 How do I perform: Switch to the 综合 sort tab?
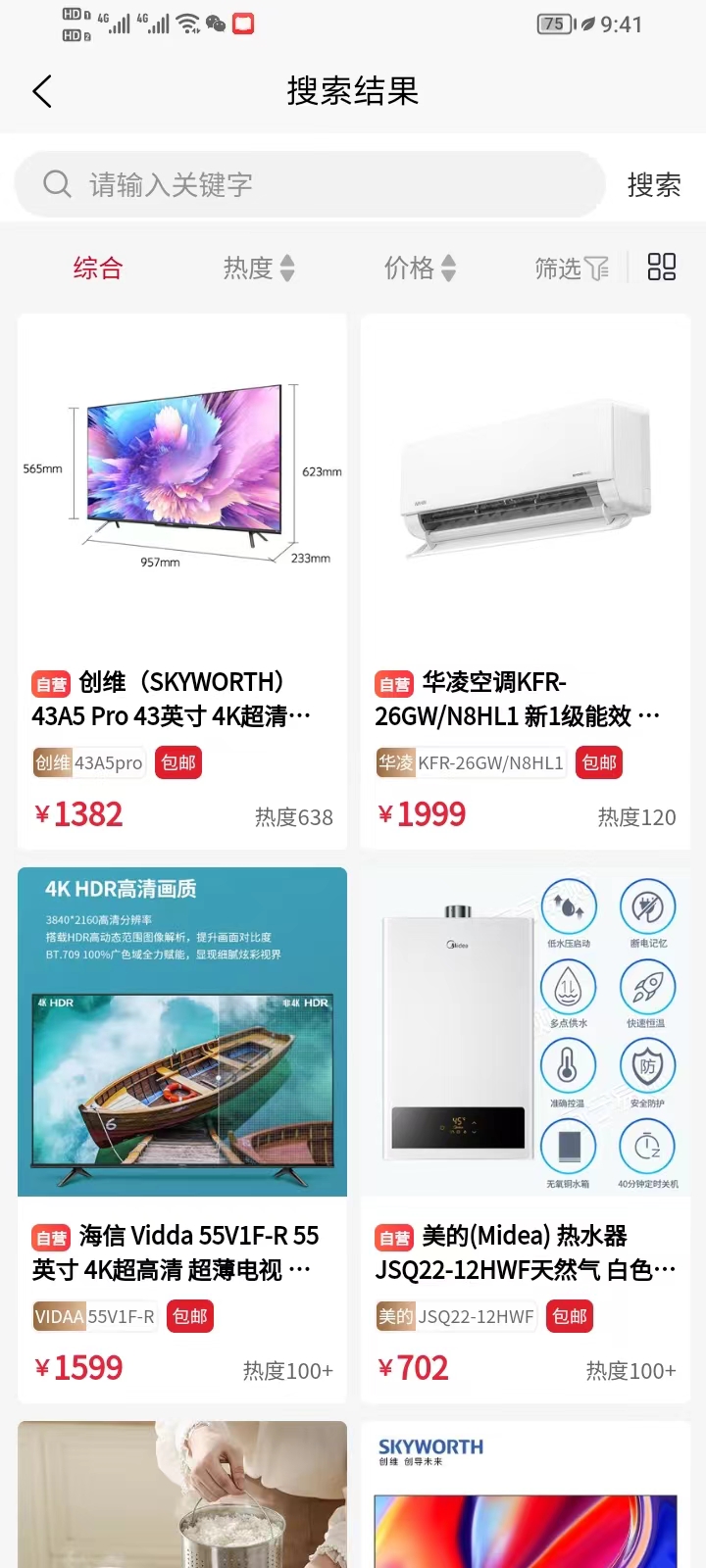pos(96,268)
